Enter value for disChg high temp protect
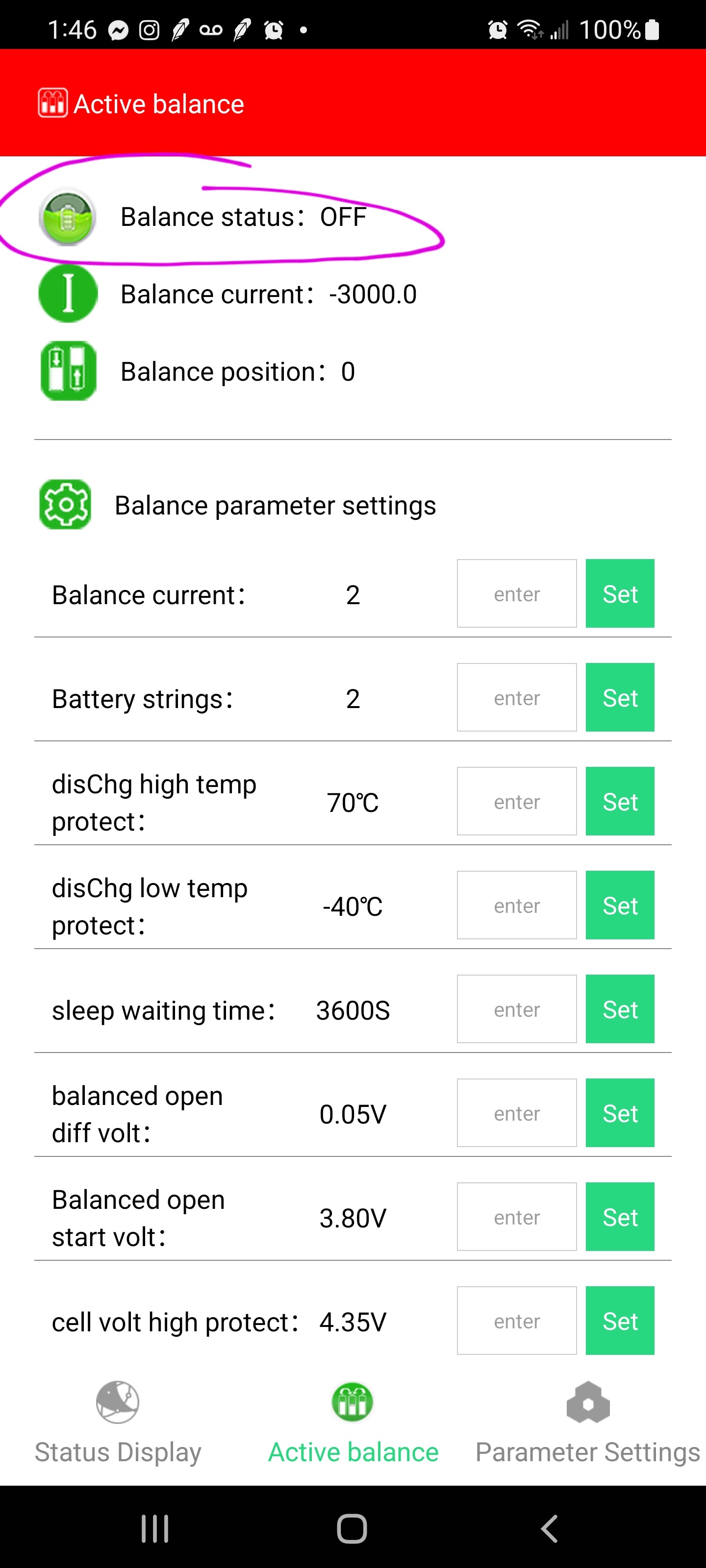The width and height of the screenshot is (706, 1568). click(517, 801)
